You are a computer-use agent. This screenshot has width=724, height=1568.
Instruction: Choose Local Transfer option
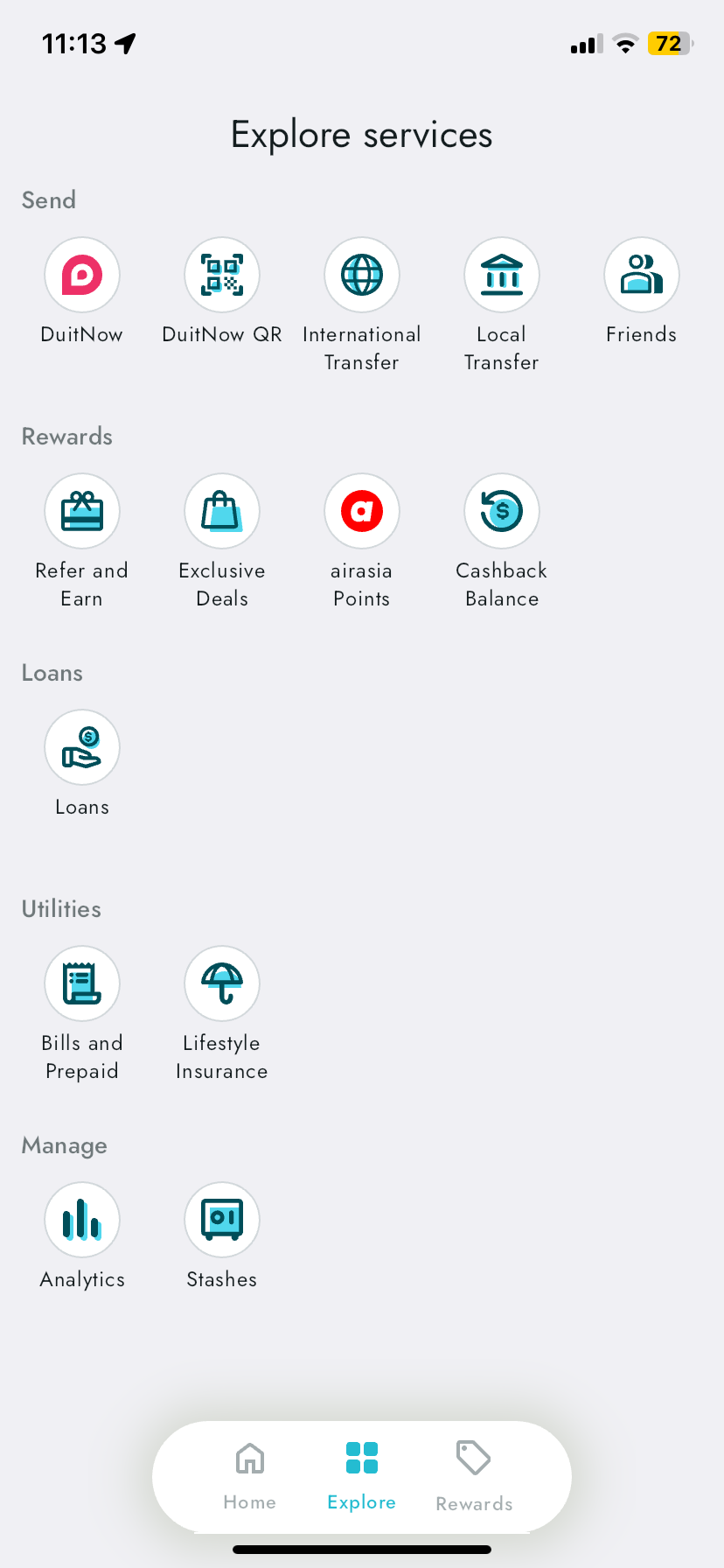(x=502, y=276)
